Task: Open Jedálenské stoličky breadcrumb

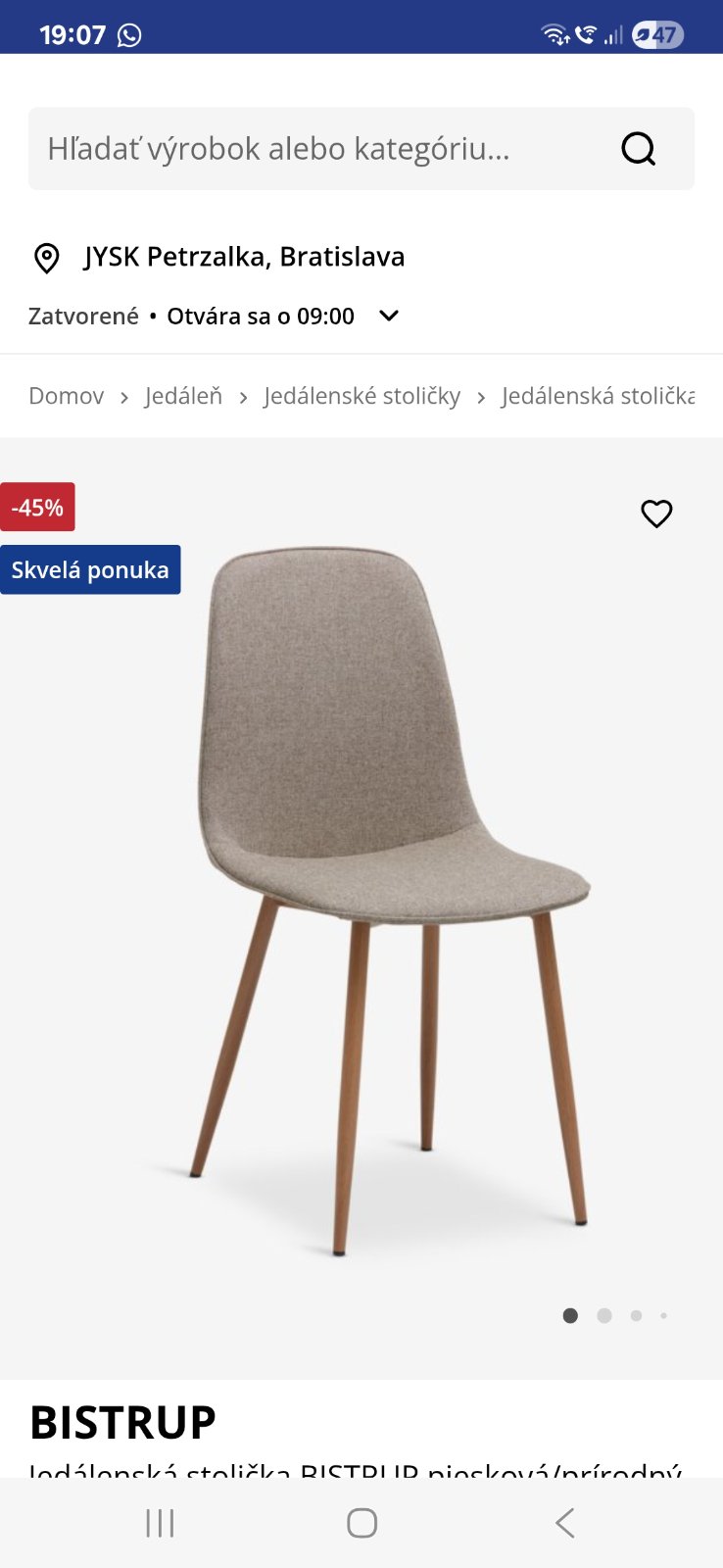Action: click(361, 396)
